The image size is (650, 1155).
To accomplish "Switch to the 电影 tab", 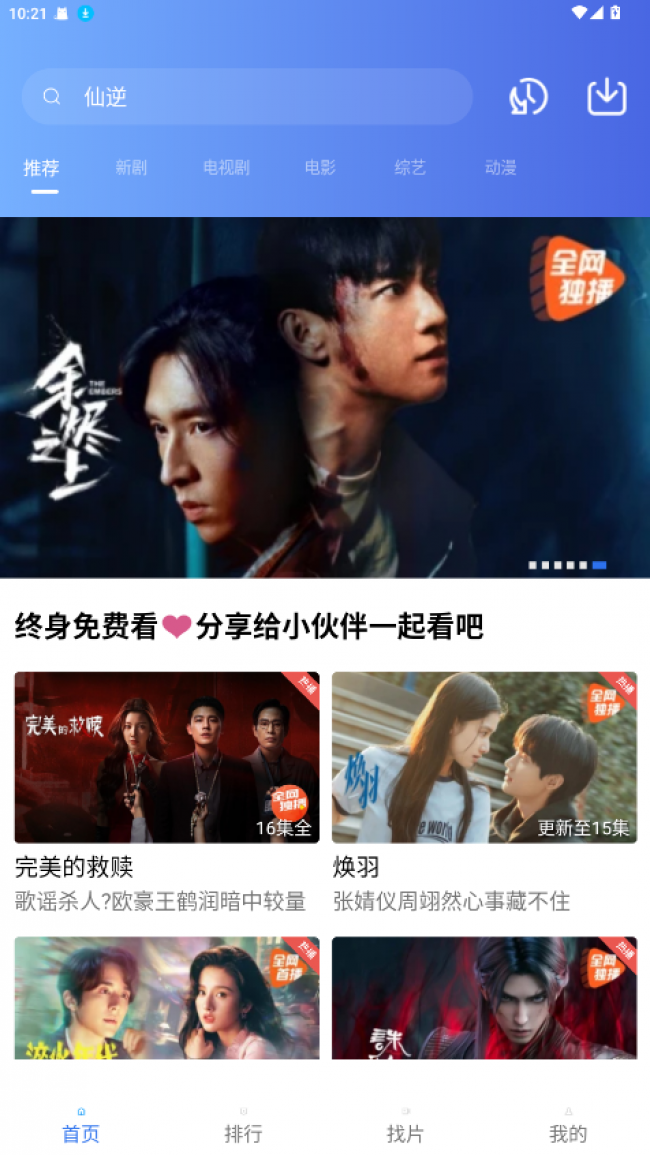I will click(320, 168).
